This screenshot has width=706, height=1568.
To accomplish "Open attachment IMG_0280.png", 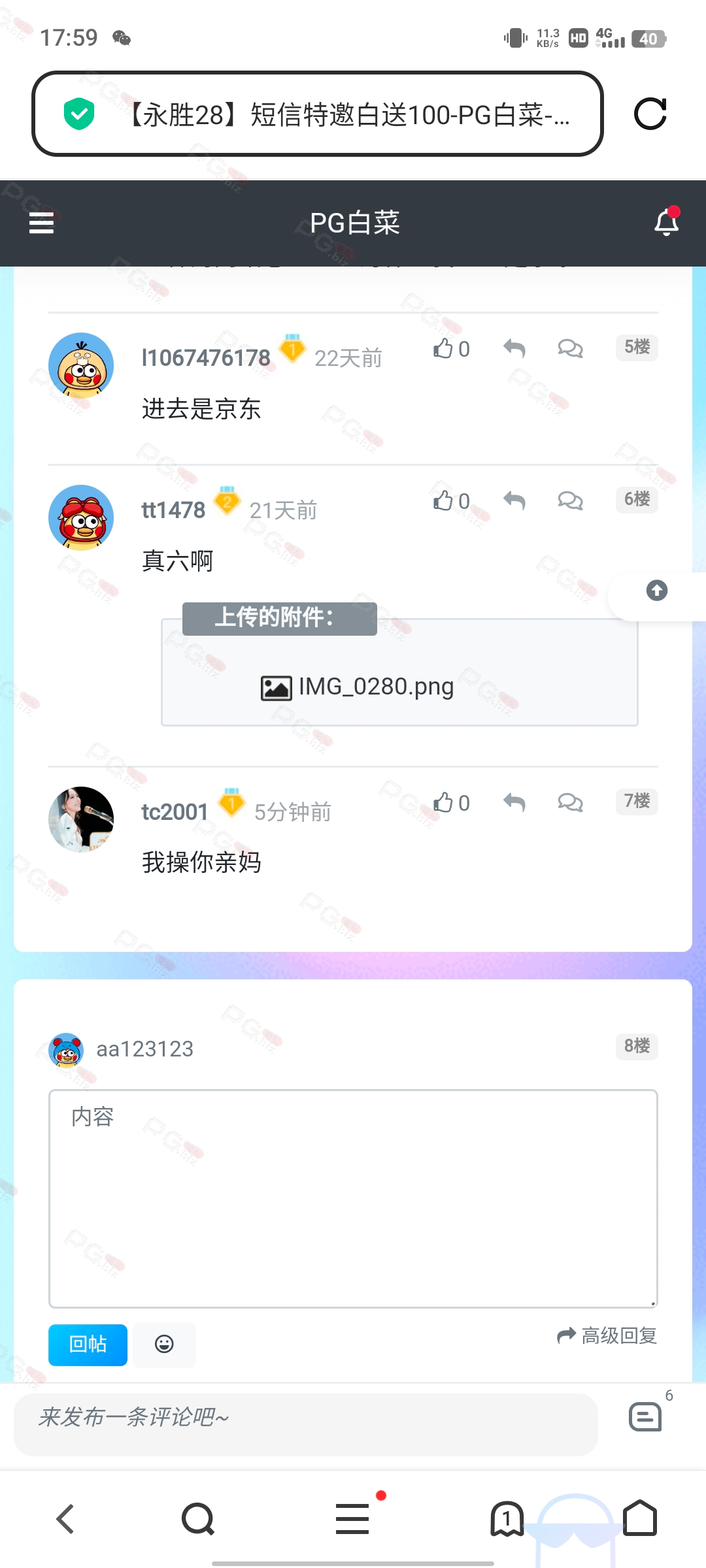I will click(x=358, y=687).
